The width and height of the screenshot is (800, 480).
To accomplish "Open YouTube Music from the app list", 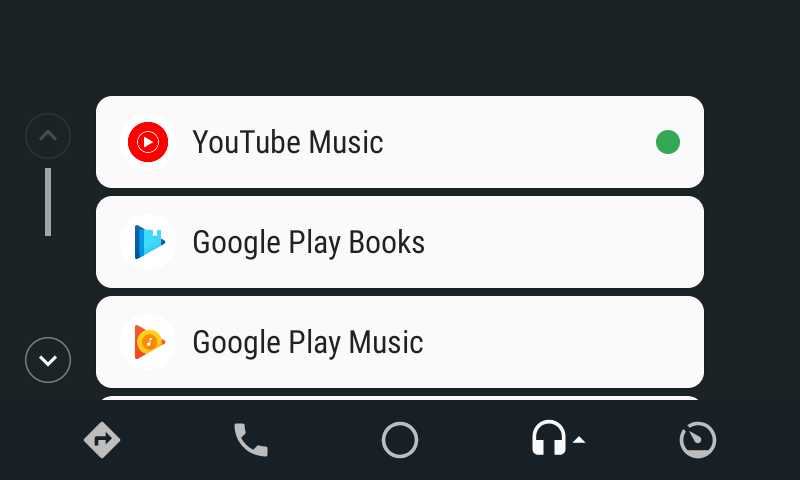I will click(x=399, y=142).
